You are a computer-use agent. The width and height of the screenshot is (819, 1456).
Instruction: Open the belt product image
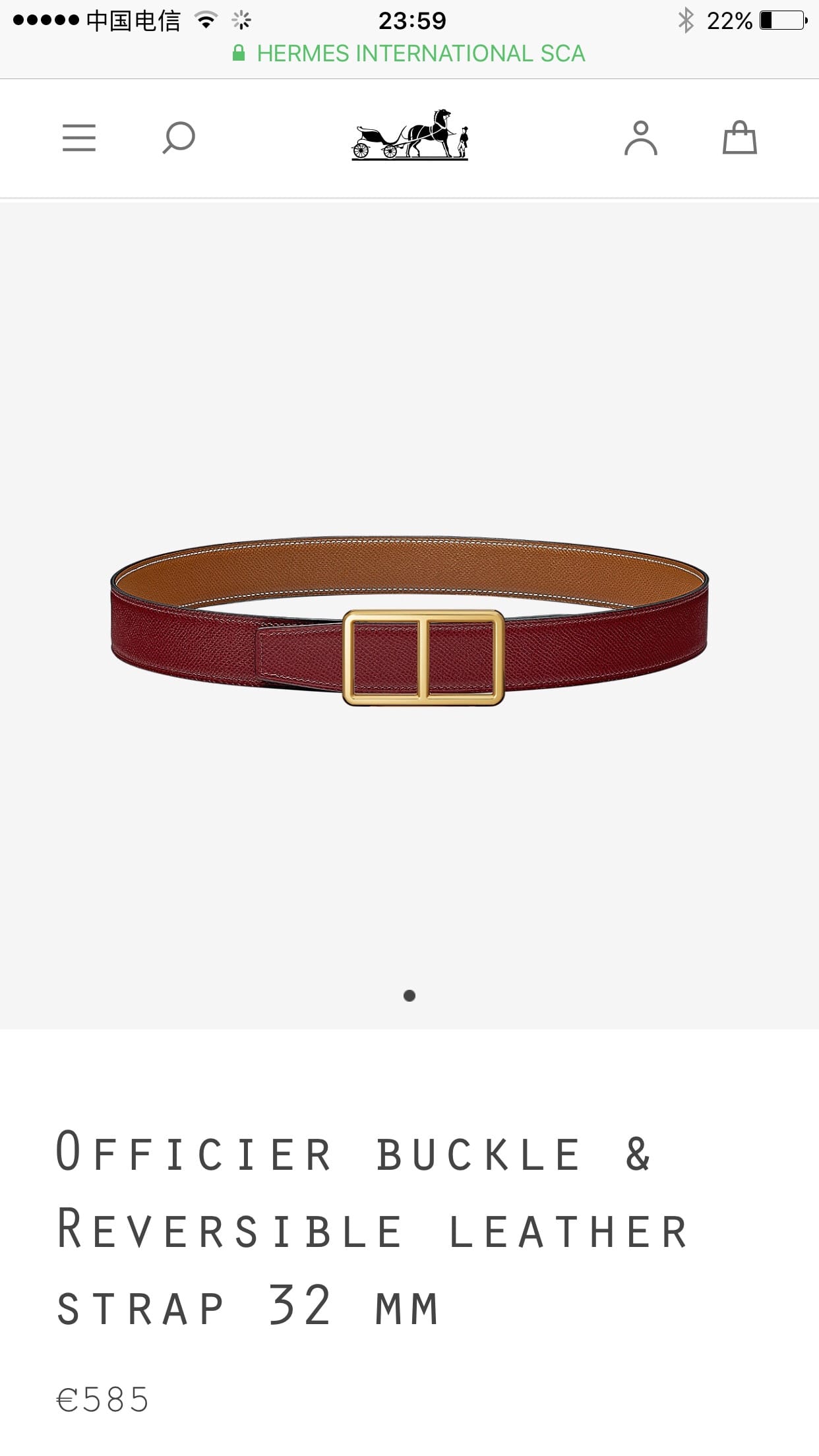[x=409, y=620]
